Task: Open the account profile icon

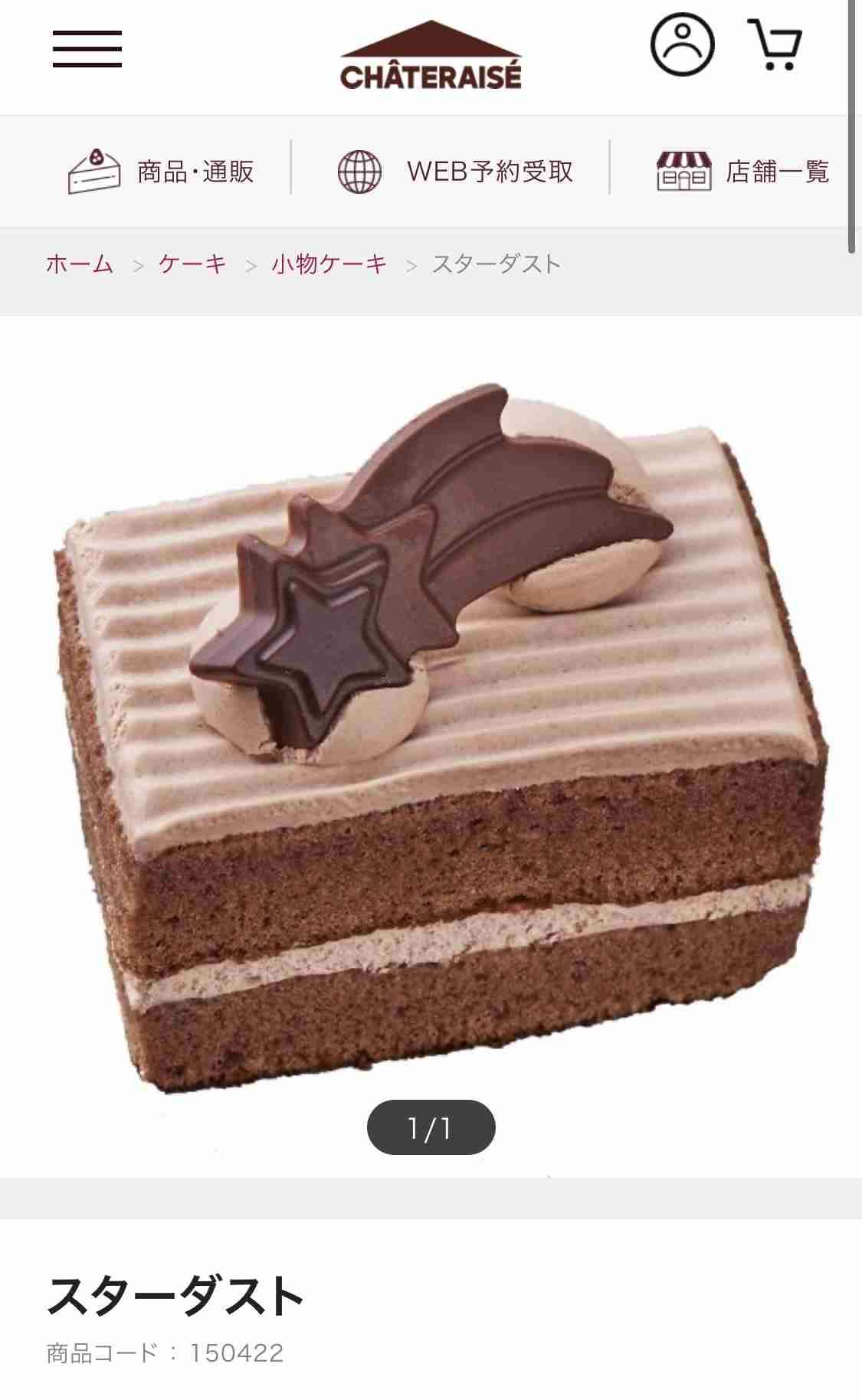Action: 682,44
